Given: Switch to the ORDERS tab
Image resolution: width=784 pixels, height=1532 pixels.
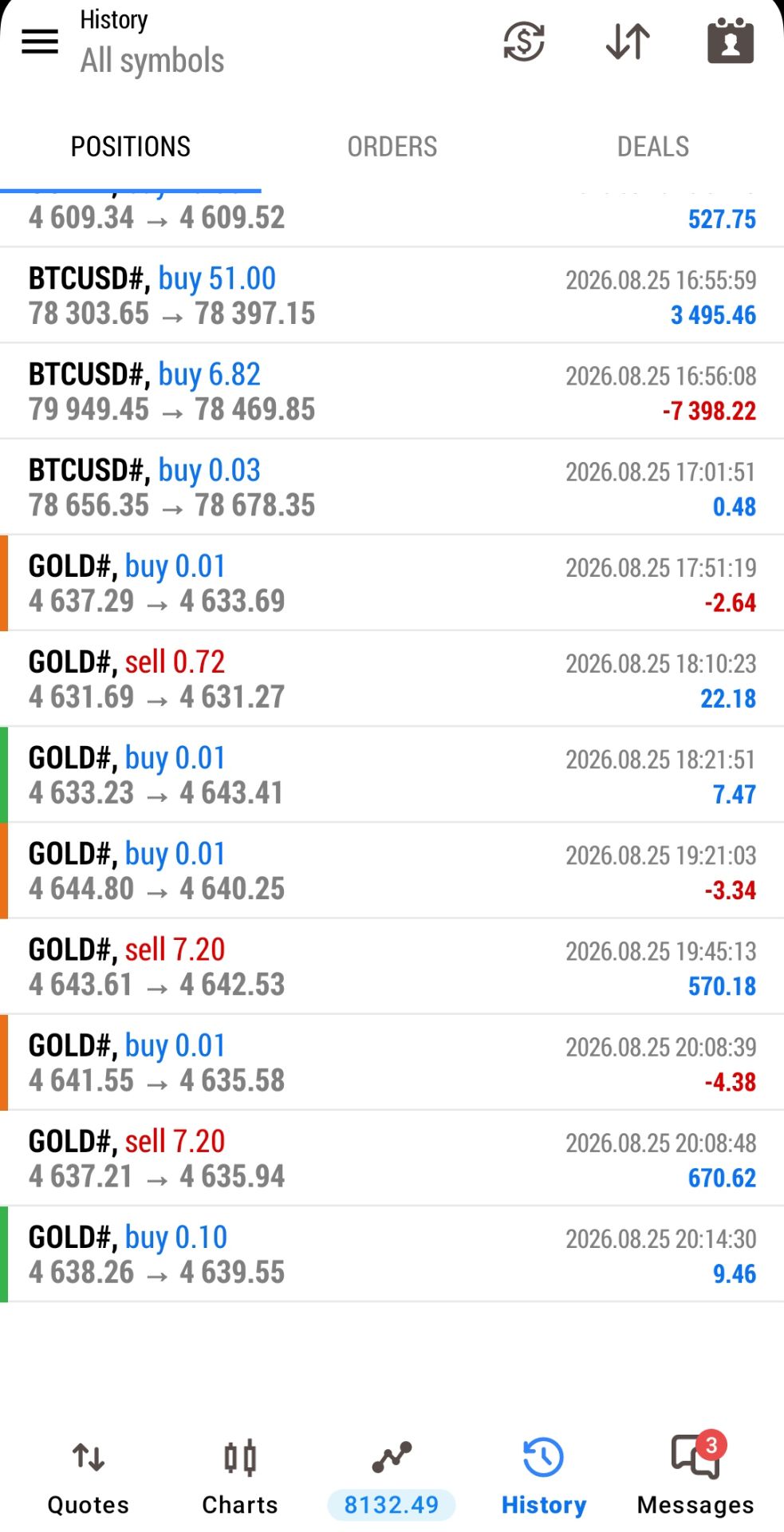Looking at the screenshot, I should tap(392, 147).
